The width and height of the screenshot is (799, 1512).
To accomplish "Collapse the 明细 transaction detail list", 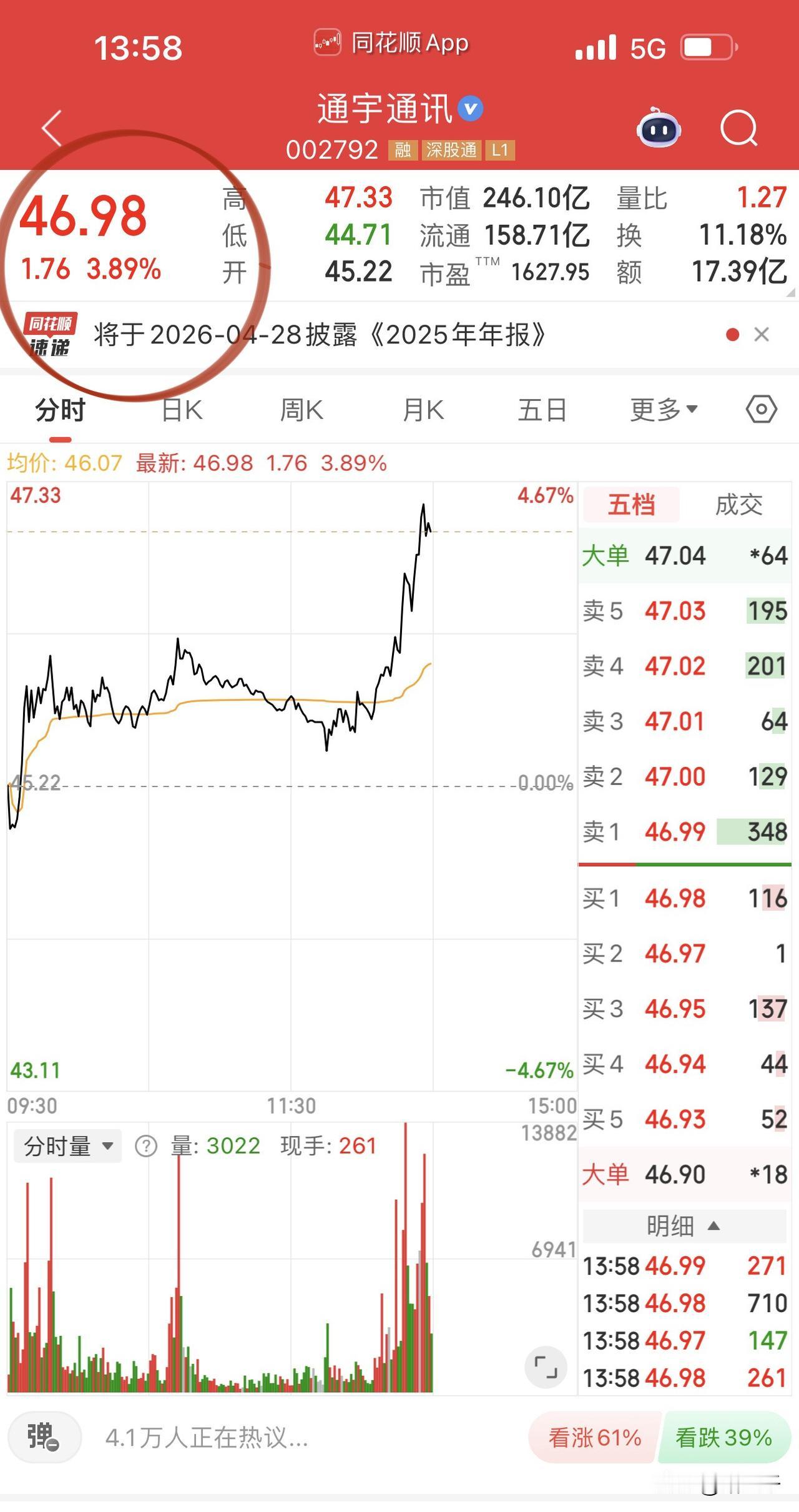I will pyautogui.click(x=684, y=1226).
